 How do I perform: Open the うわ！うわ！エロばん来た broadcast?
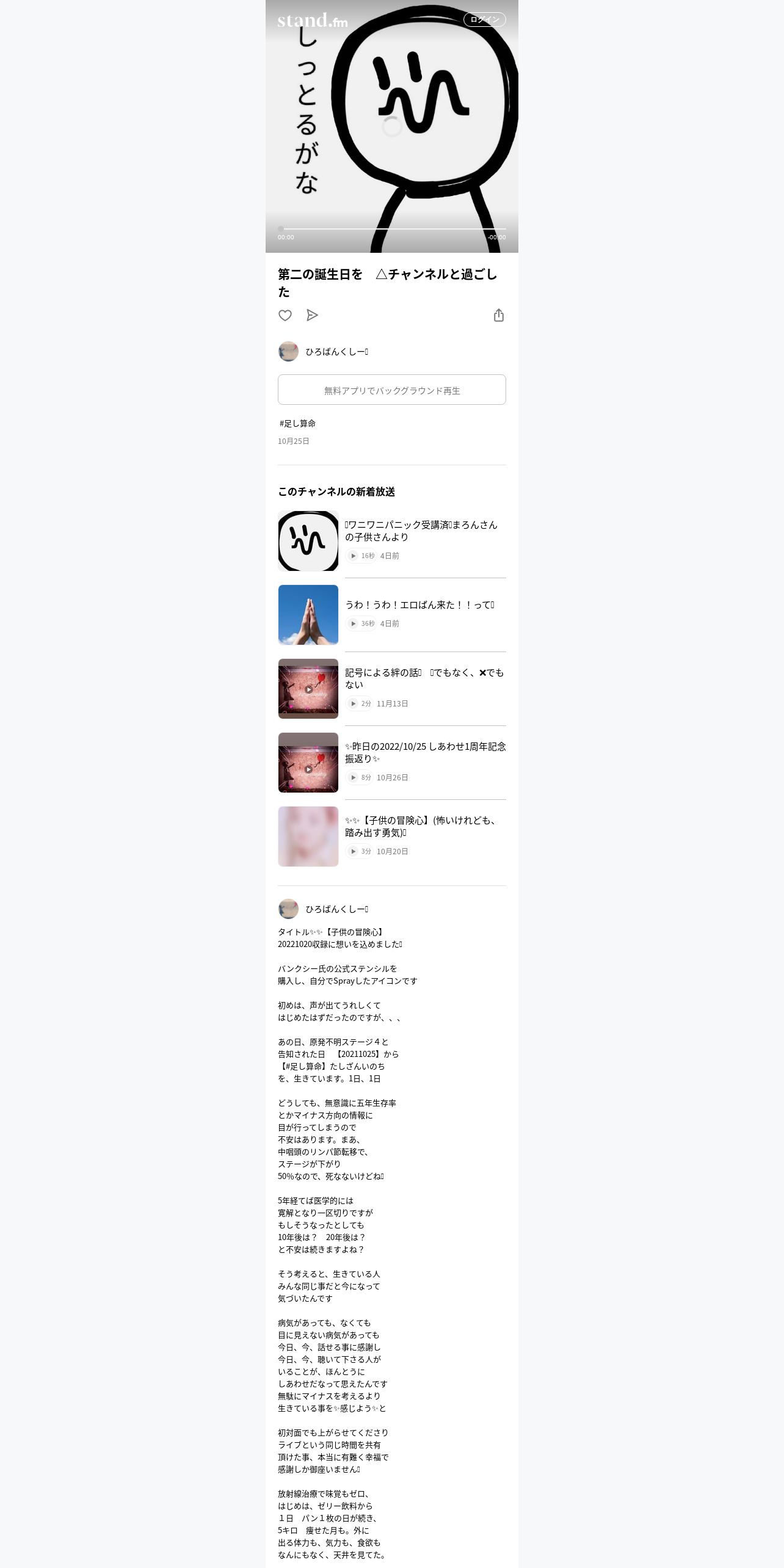pos(392,615)
